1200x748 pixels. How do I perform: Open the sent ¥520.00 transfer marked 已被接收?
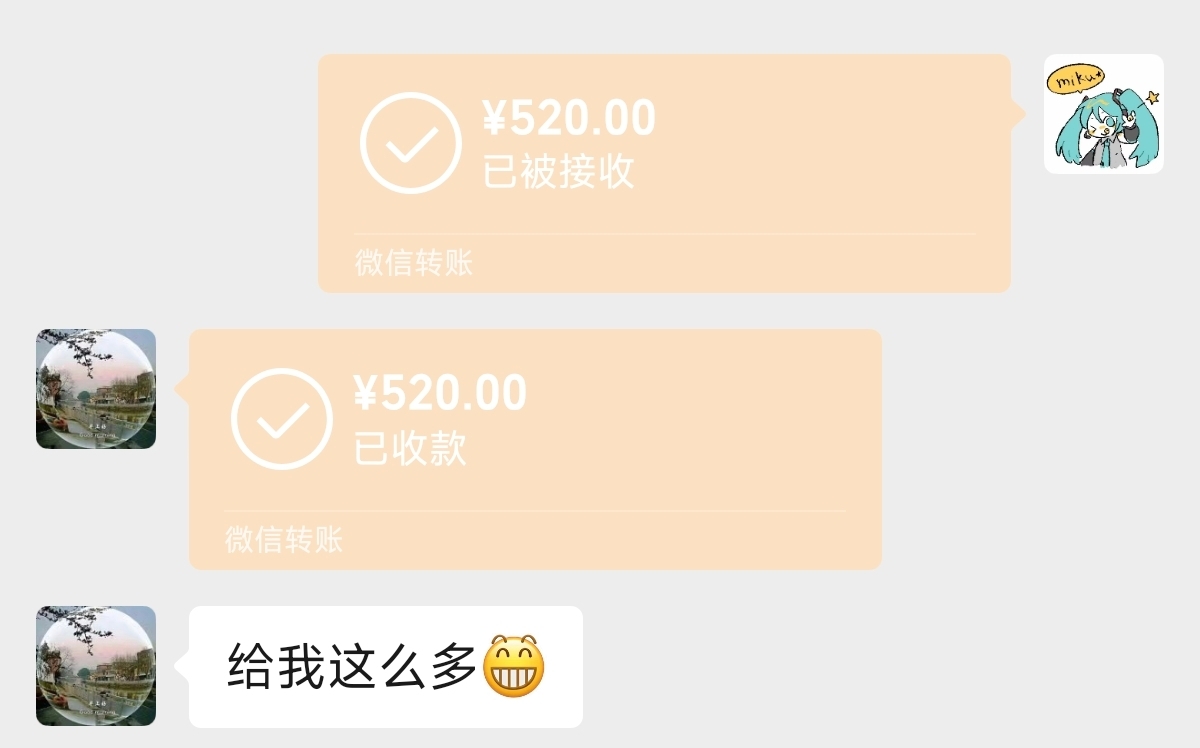(x=664, y=172)
